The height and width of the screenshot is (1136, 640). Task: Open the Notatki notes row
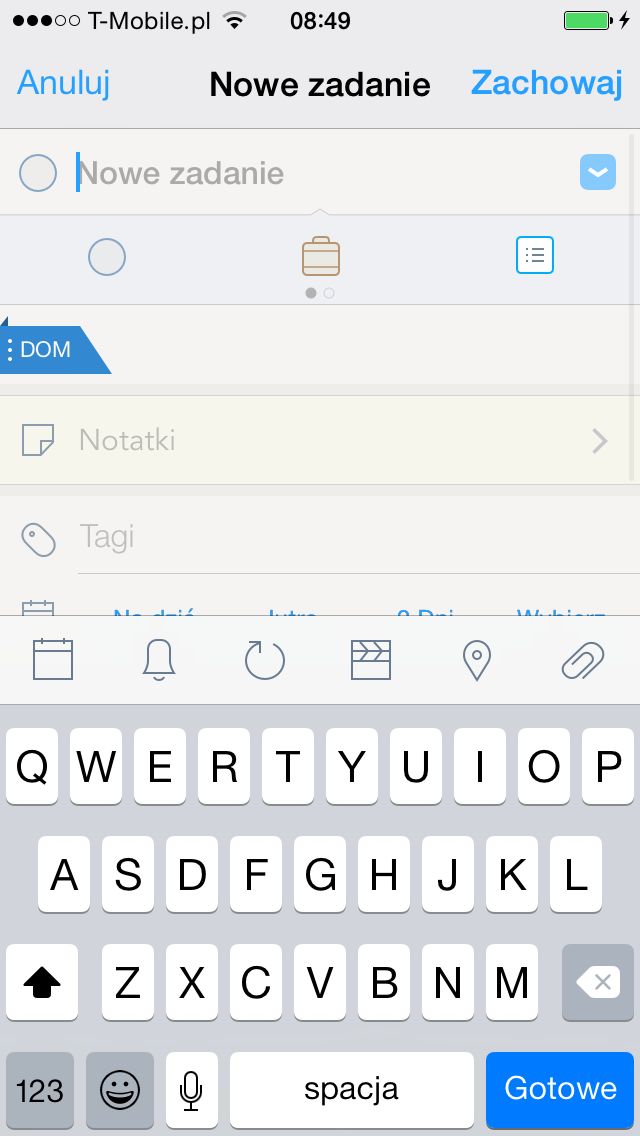[320, 440]
